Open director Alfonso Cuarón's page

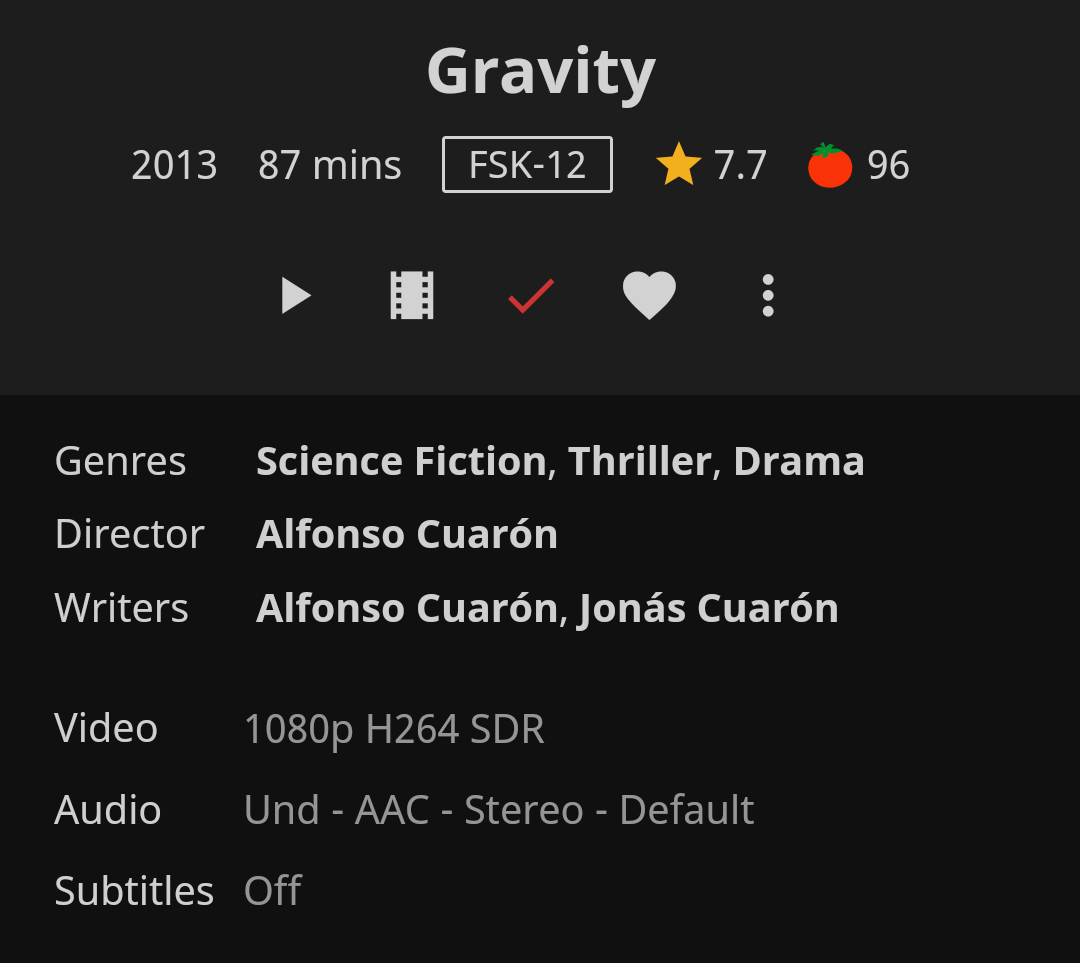(406, 534)
